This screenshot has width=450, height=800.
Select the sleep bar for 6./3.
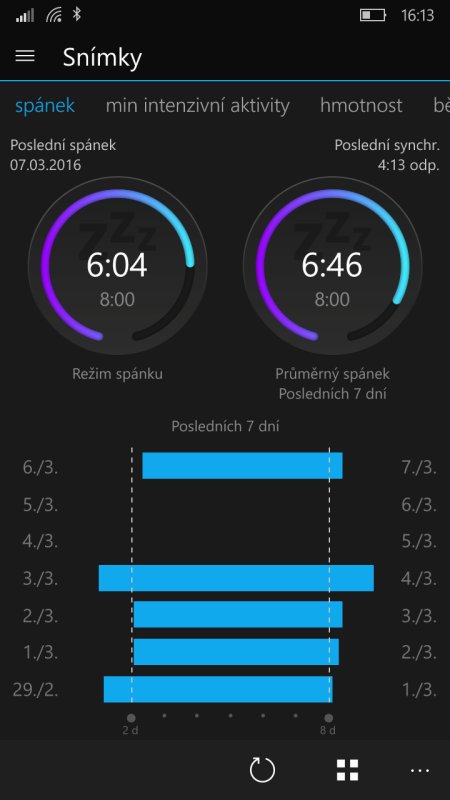pyautogui.click(x=242, y=465)
